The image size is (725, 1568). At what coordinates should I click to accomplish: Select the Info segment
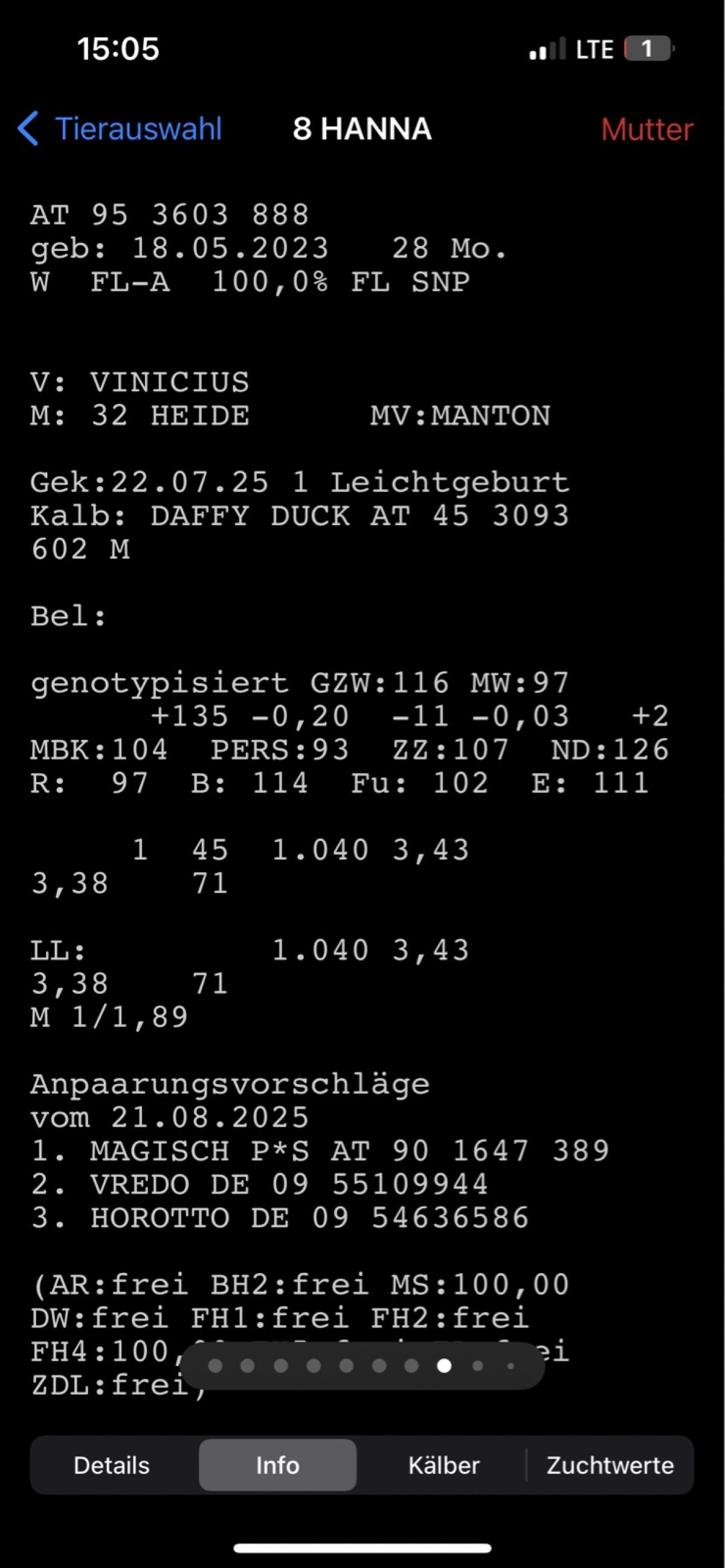[277, 1465]
